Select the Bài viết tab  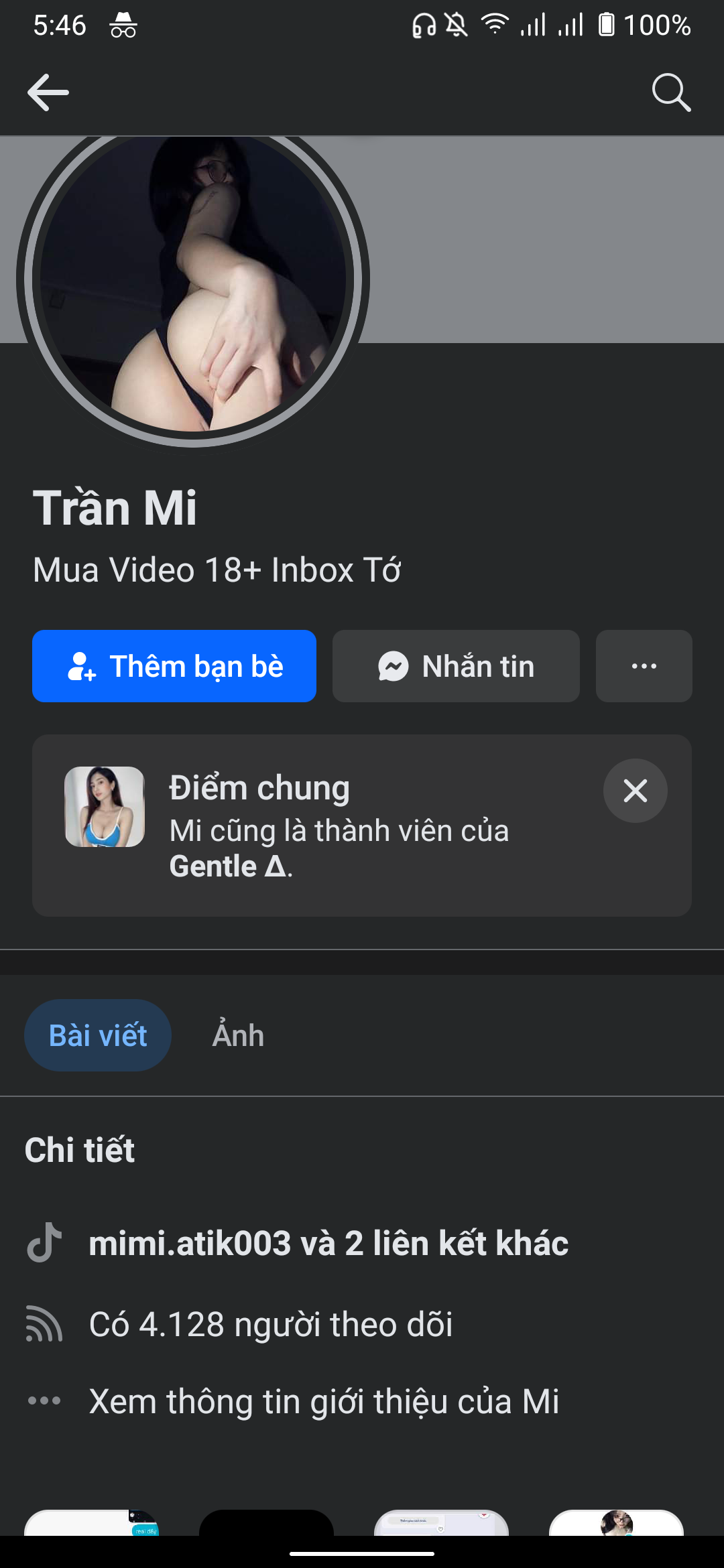pyautogui.click(x=97, y=1034)
